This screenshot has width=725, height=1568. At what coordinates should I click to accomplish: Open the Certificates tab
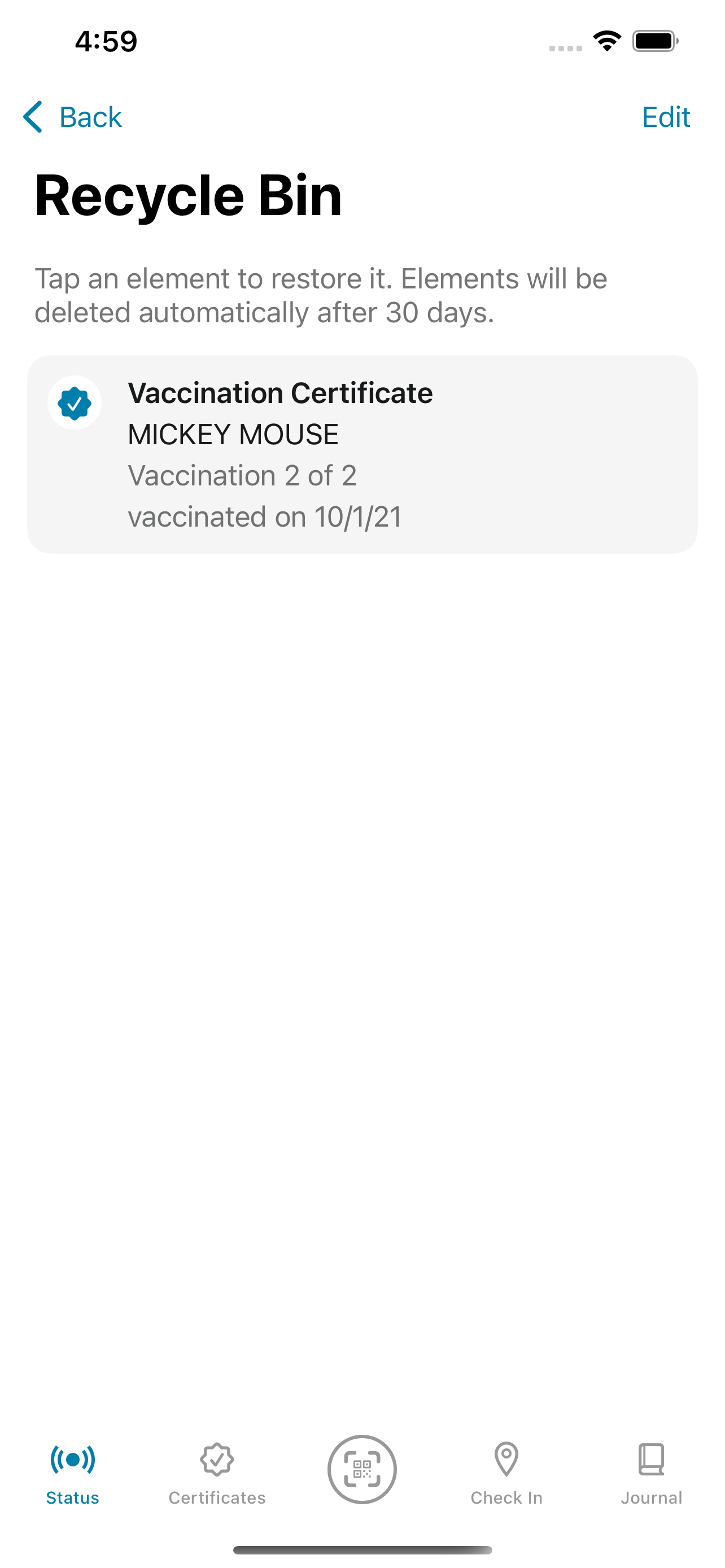[217, 1472]
